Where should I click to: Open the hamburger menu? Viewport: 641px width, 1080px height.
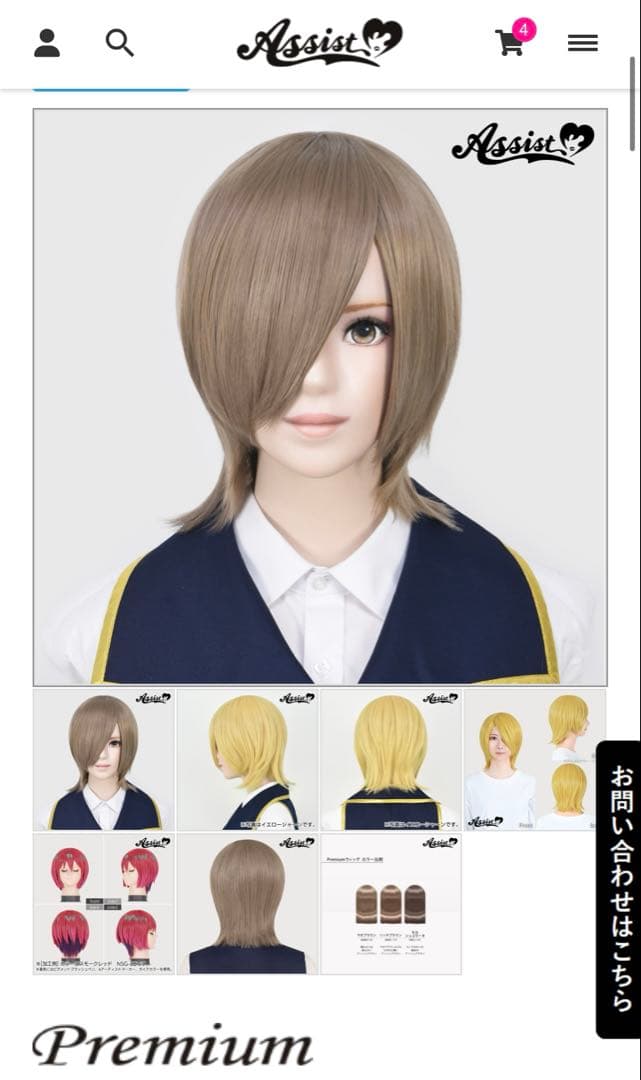pos(582,43)
